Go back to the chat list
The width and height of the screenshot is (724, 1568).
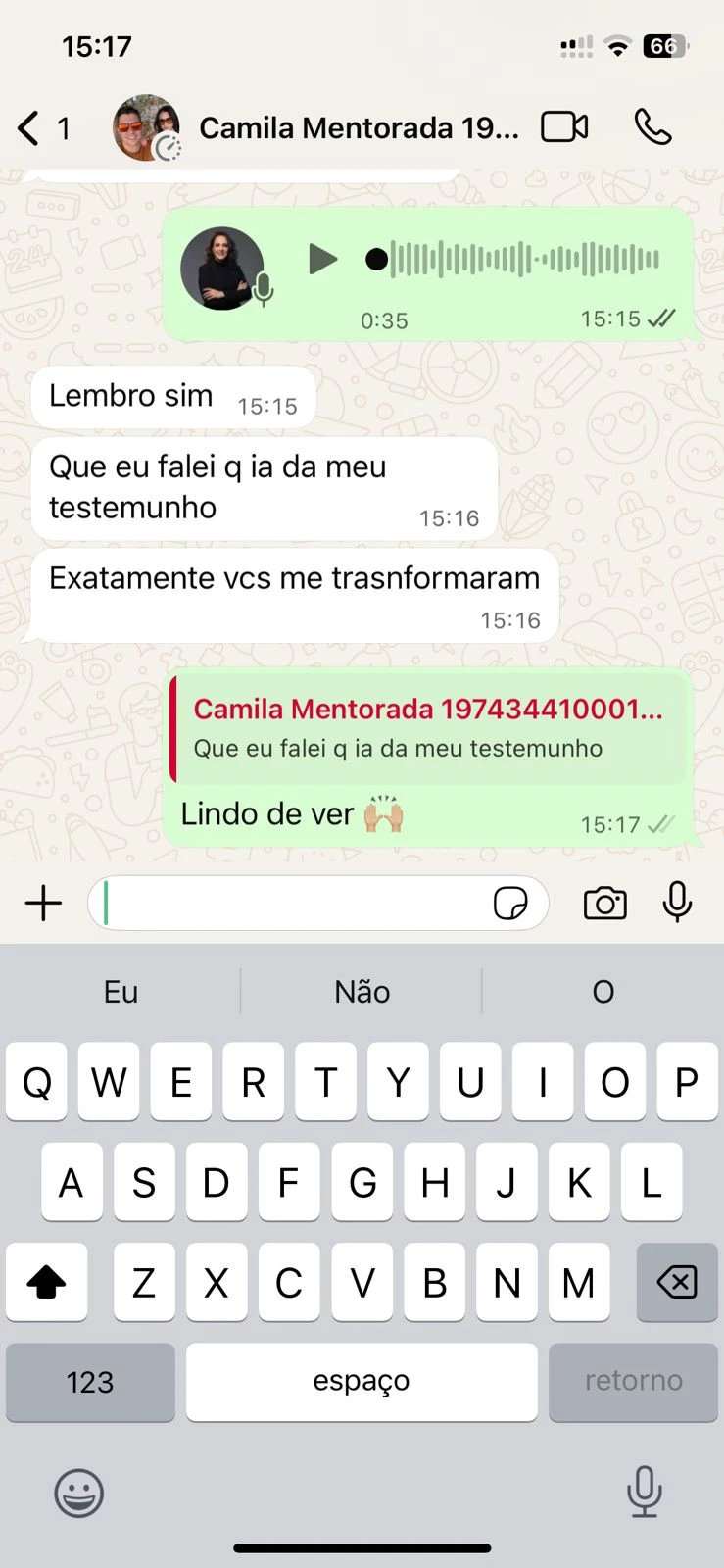pyautogui.click(x=29, y=128)
